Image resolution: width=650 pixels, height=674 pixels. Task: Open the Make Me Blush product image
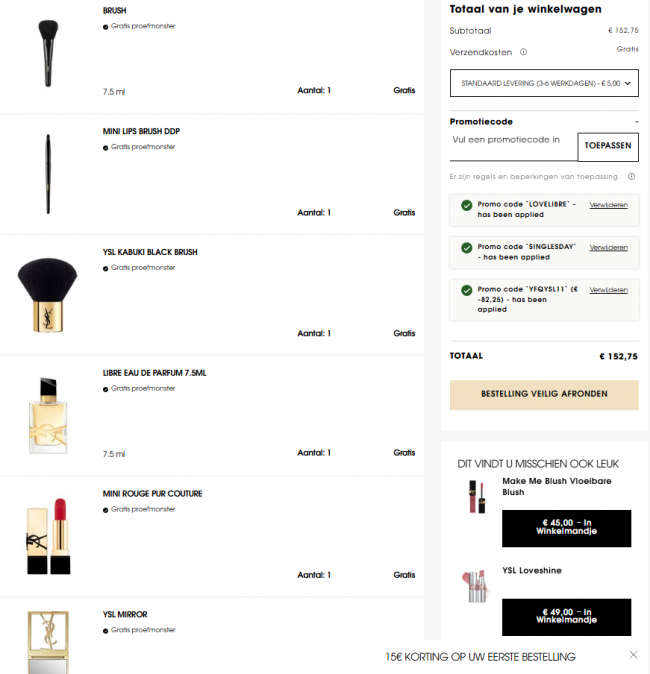click(474, 497)
